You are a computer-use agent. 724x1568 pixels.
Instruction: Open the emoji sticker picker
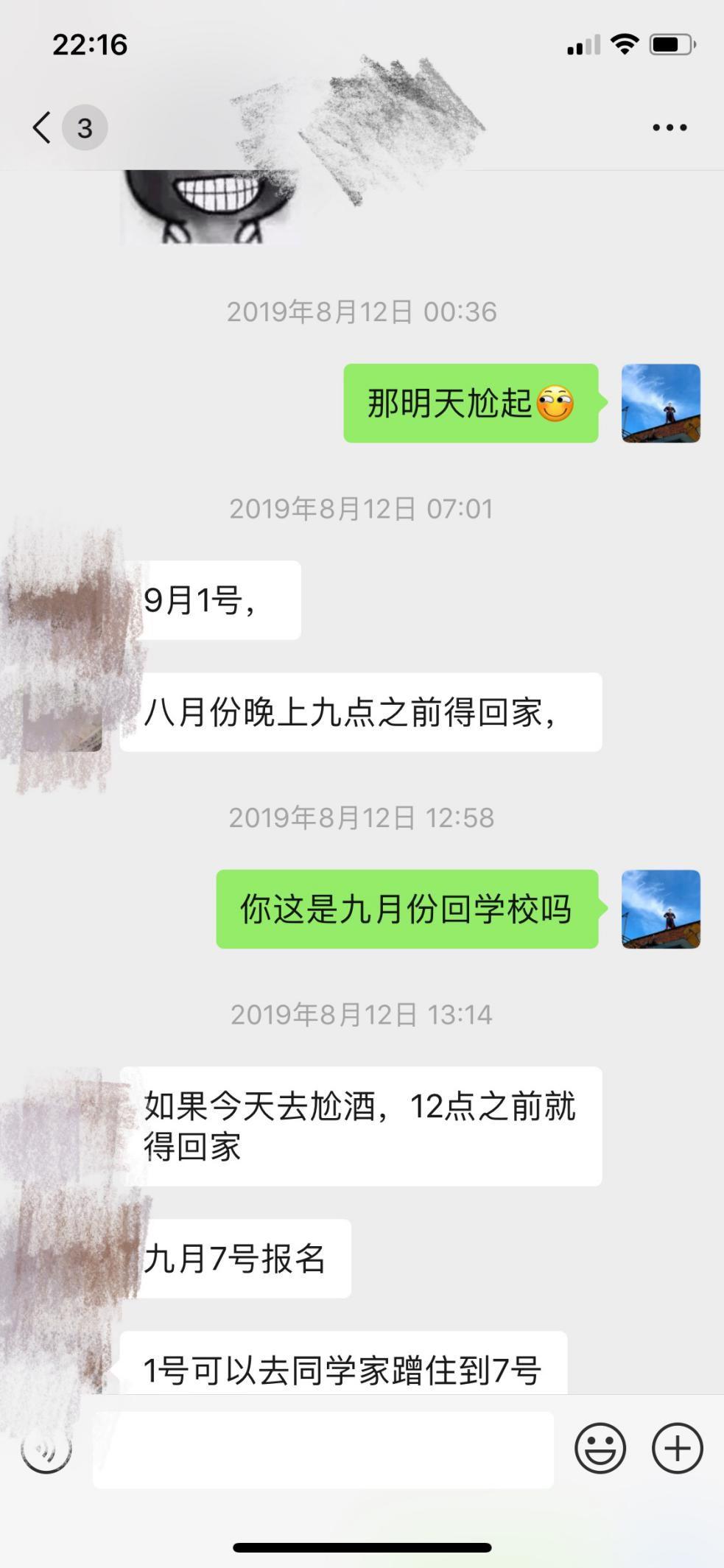[x=600, y=1448]
